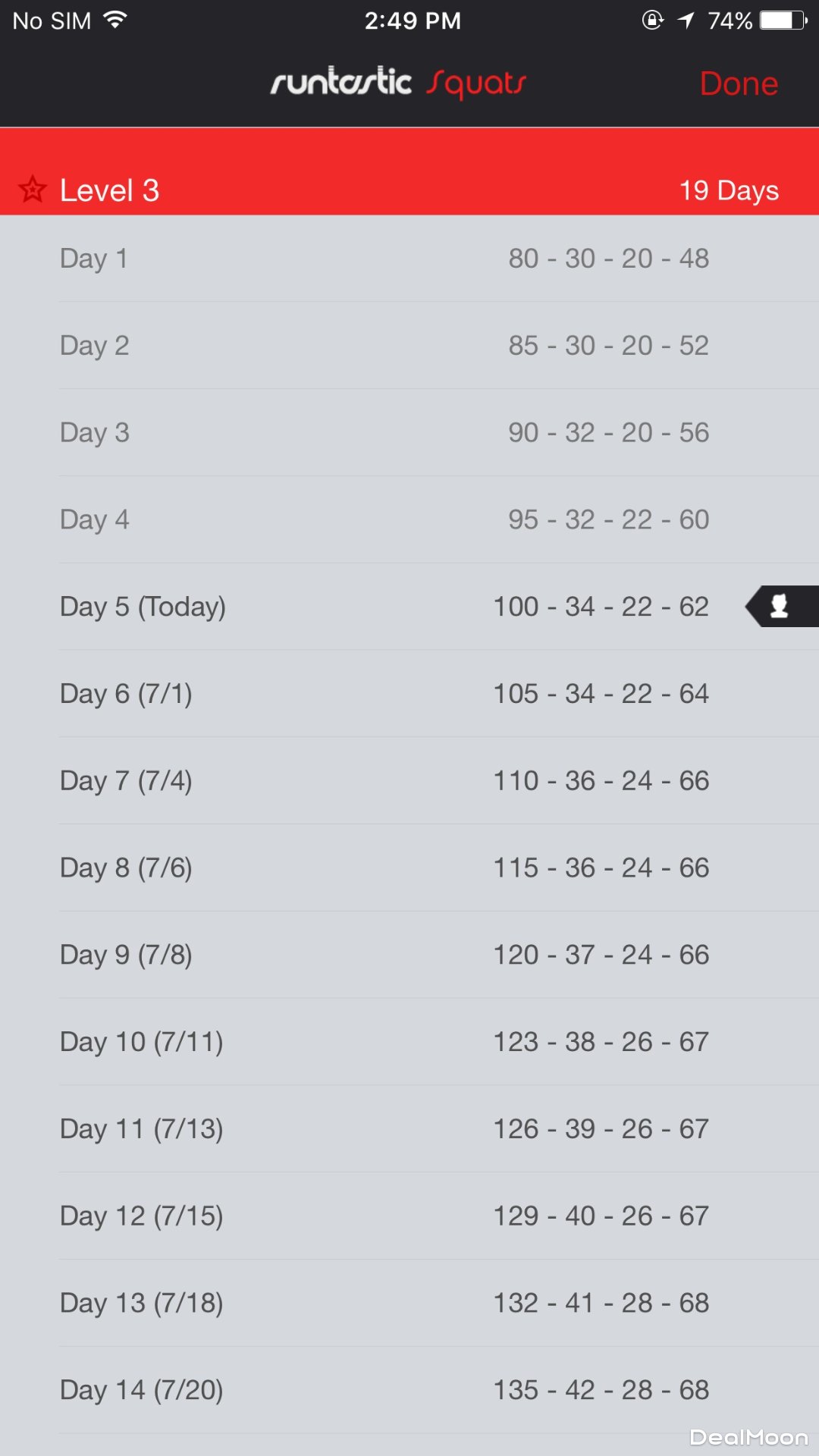Tap Done to close the training plan
The image size is (819, 1456).
(738, 83)
